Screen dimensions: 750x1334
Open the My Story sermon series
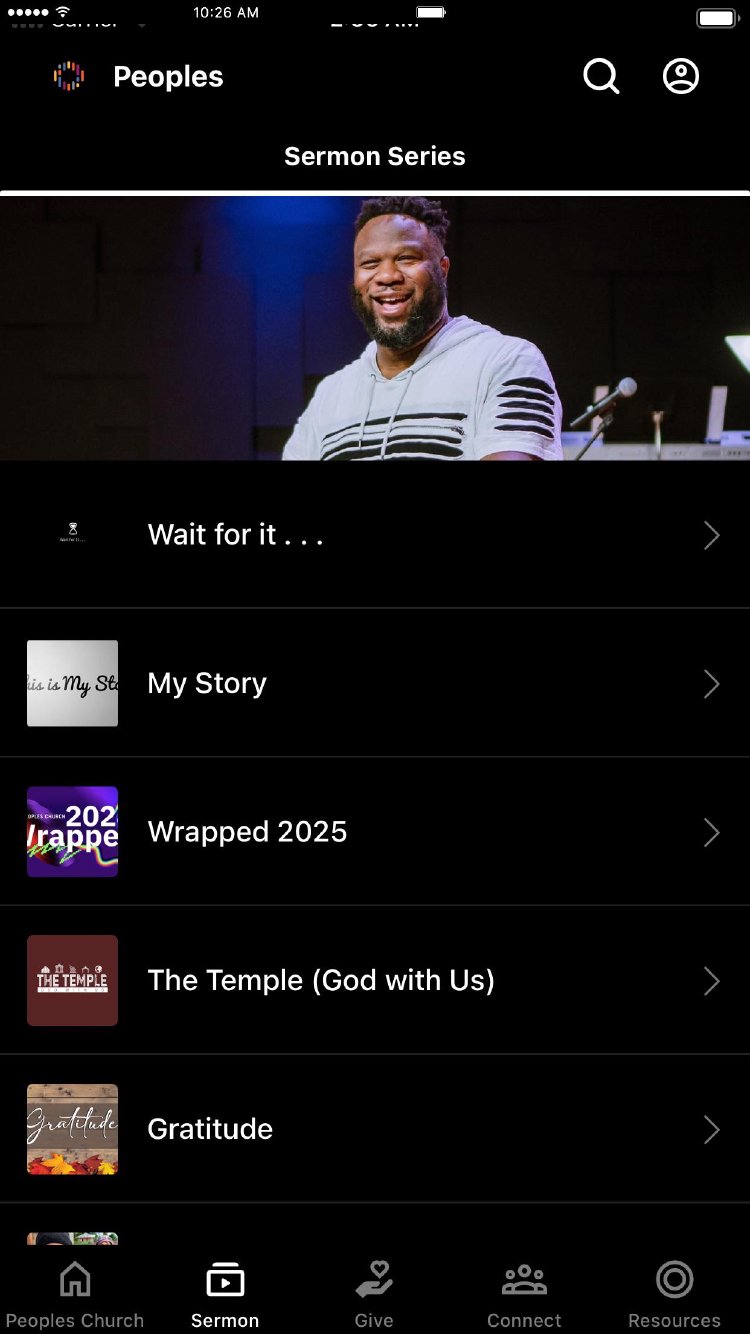375,683
